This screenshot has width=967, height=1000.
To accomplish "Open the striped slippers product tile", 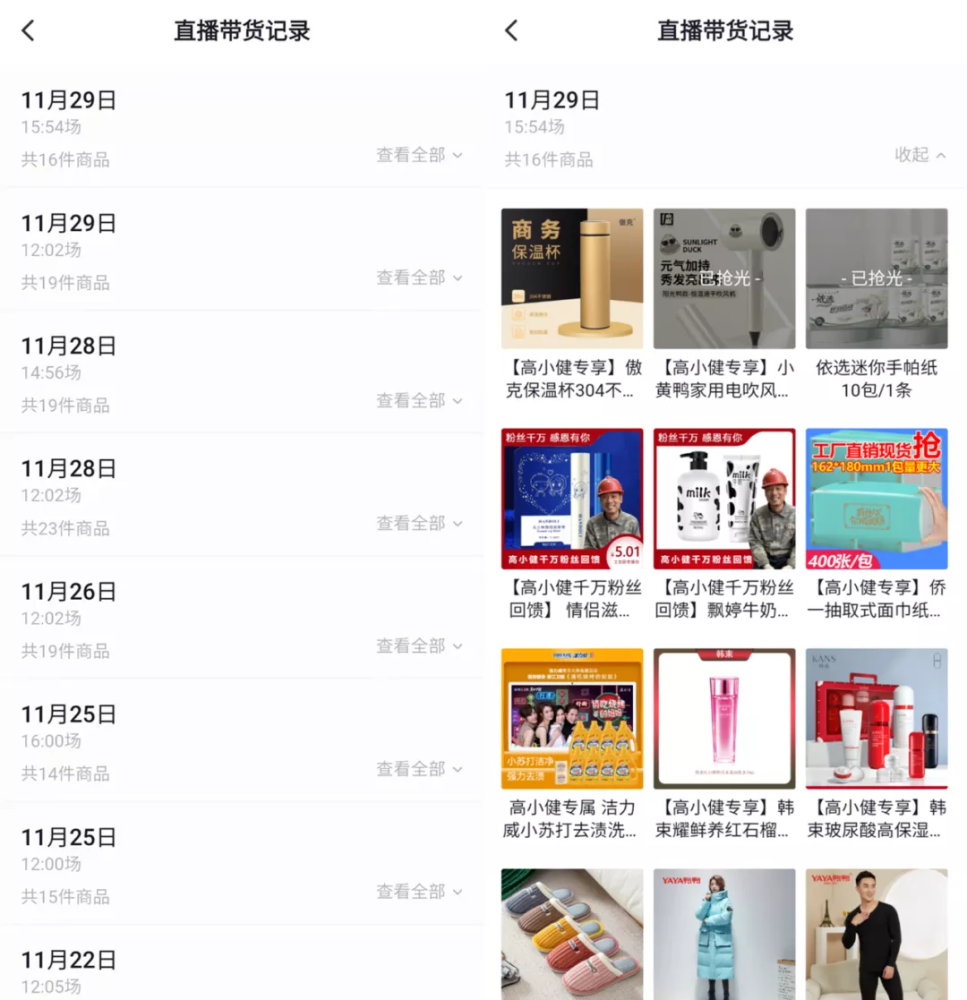I will [x=572, y=933].
